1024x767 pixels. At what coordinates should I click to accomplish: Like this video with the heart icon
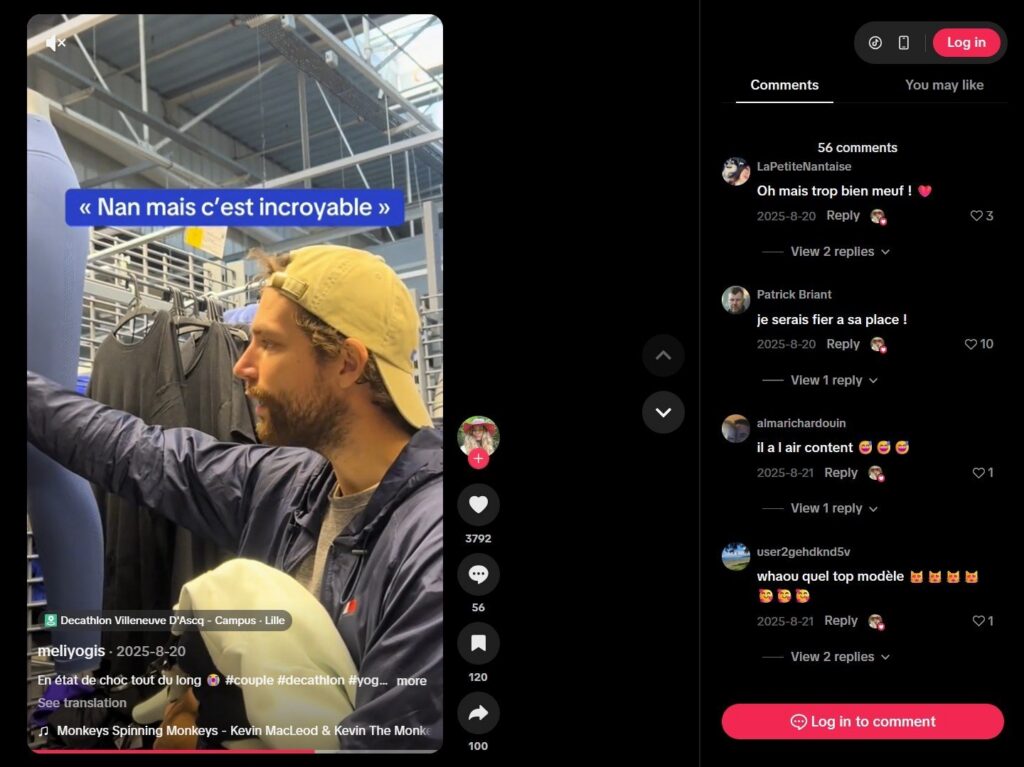pyautogui.click(x=478, y=505)
